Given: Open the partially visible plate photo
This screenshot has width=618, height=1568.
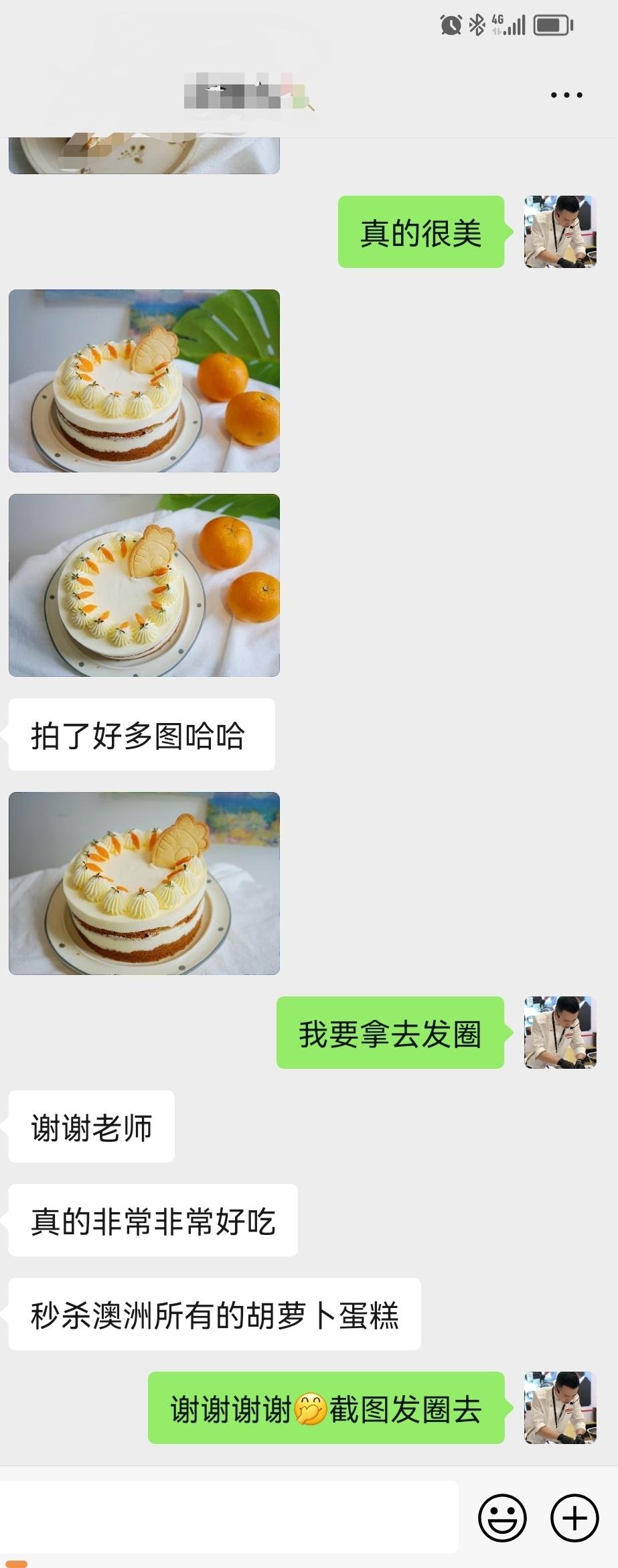Looking at the screenshot, I should click(x=144, y=155).
